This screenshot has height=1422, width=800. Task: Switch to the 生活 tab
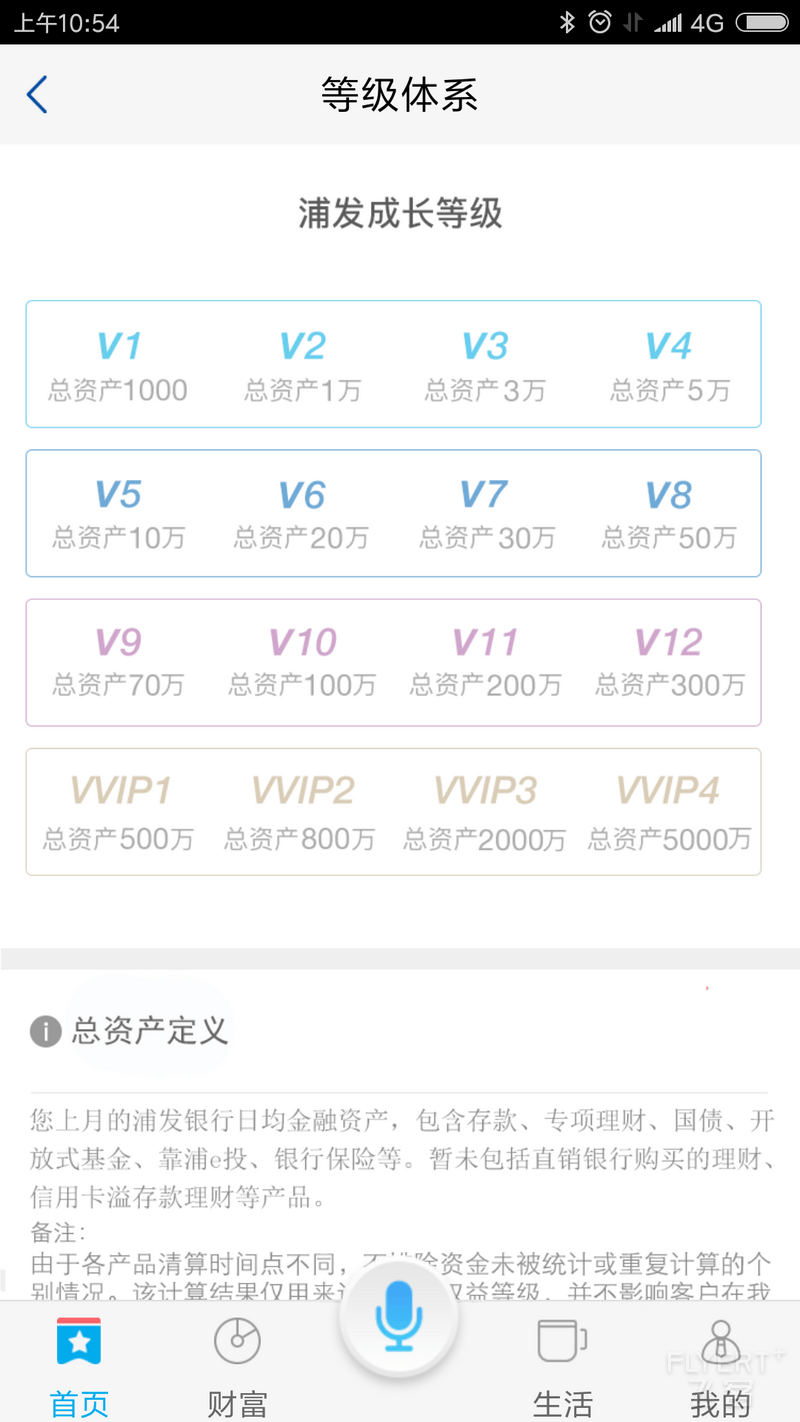pyautogui.click(x=562, y=1366)
